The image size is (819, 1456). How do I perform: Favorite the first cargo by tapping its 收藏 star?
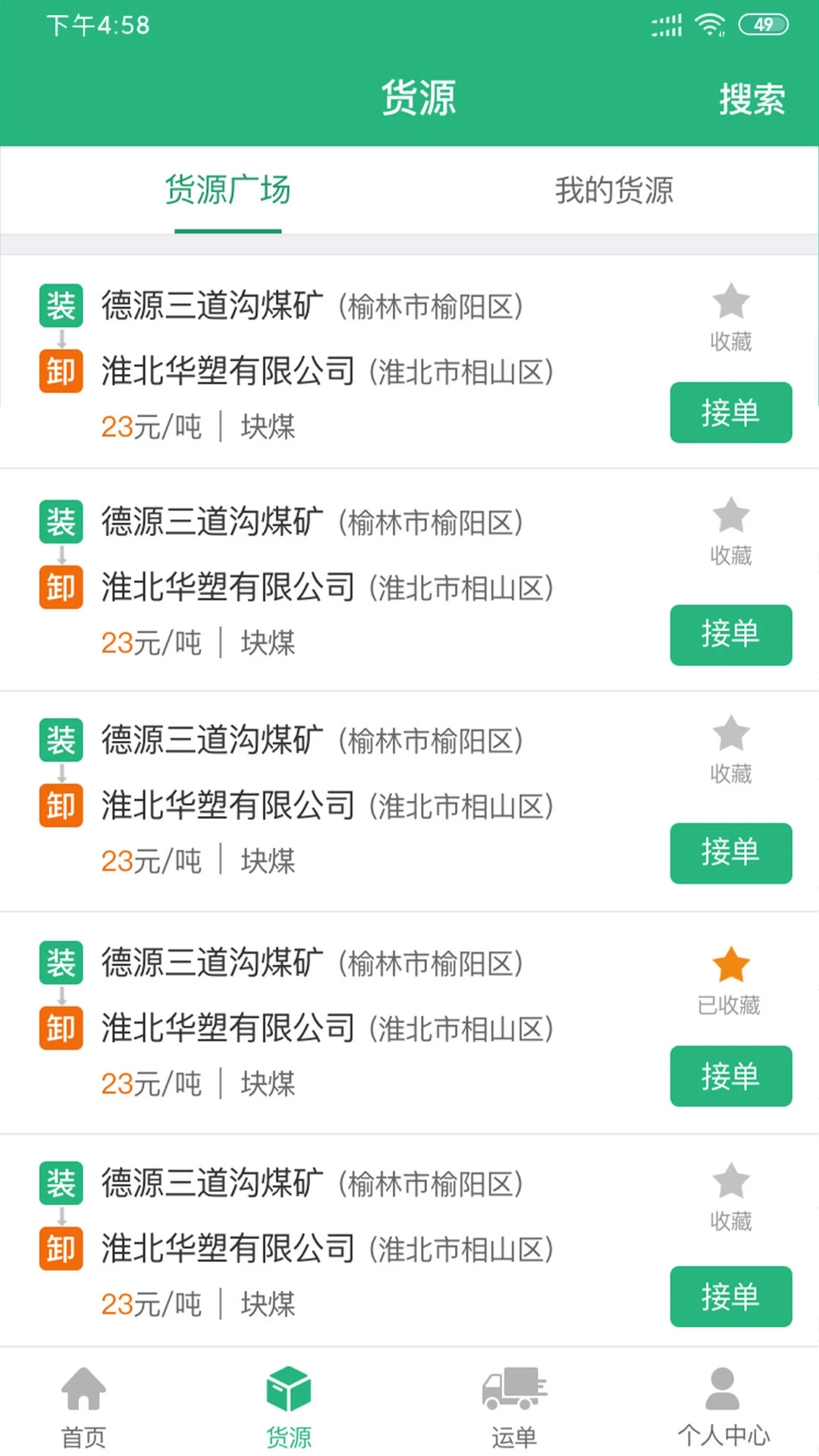pyautogui.click(x=730, y=302)
